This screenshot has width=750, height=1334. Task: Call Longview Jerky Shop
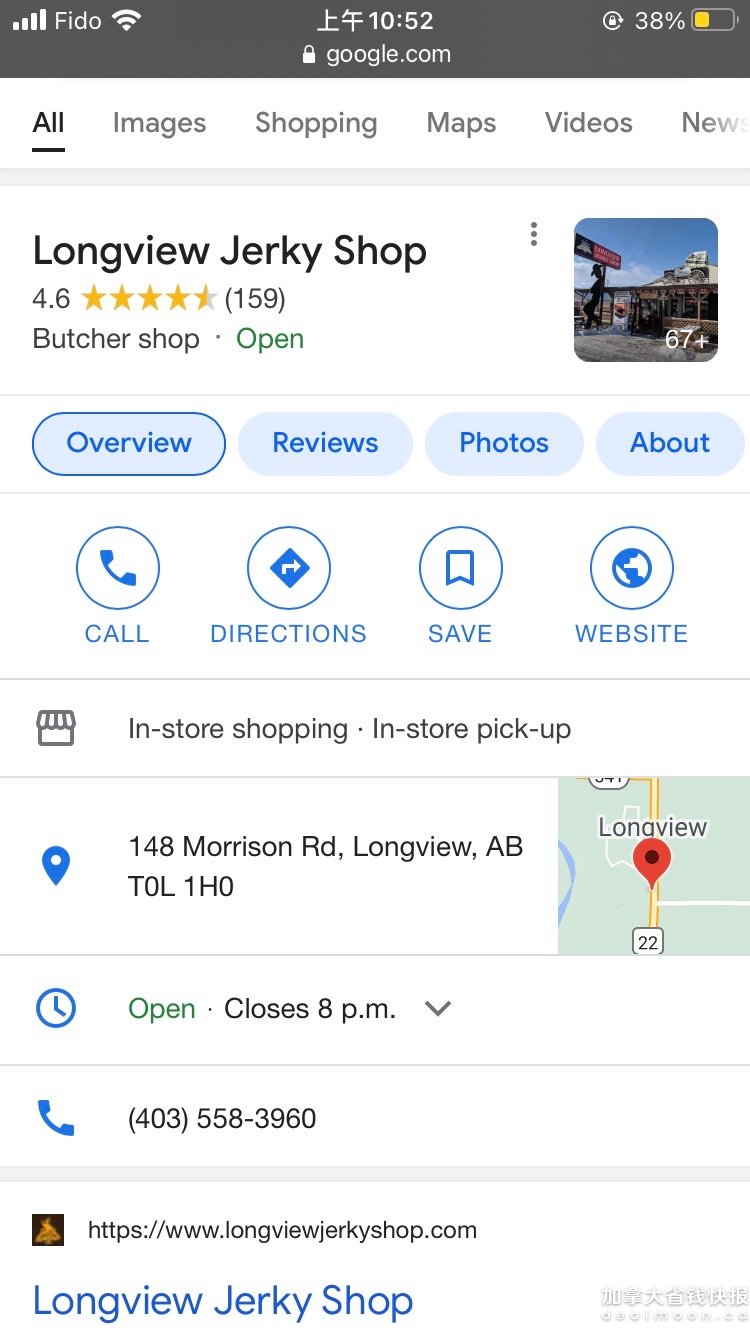click(x=117, y=586)
